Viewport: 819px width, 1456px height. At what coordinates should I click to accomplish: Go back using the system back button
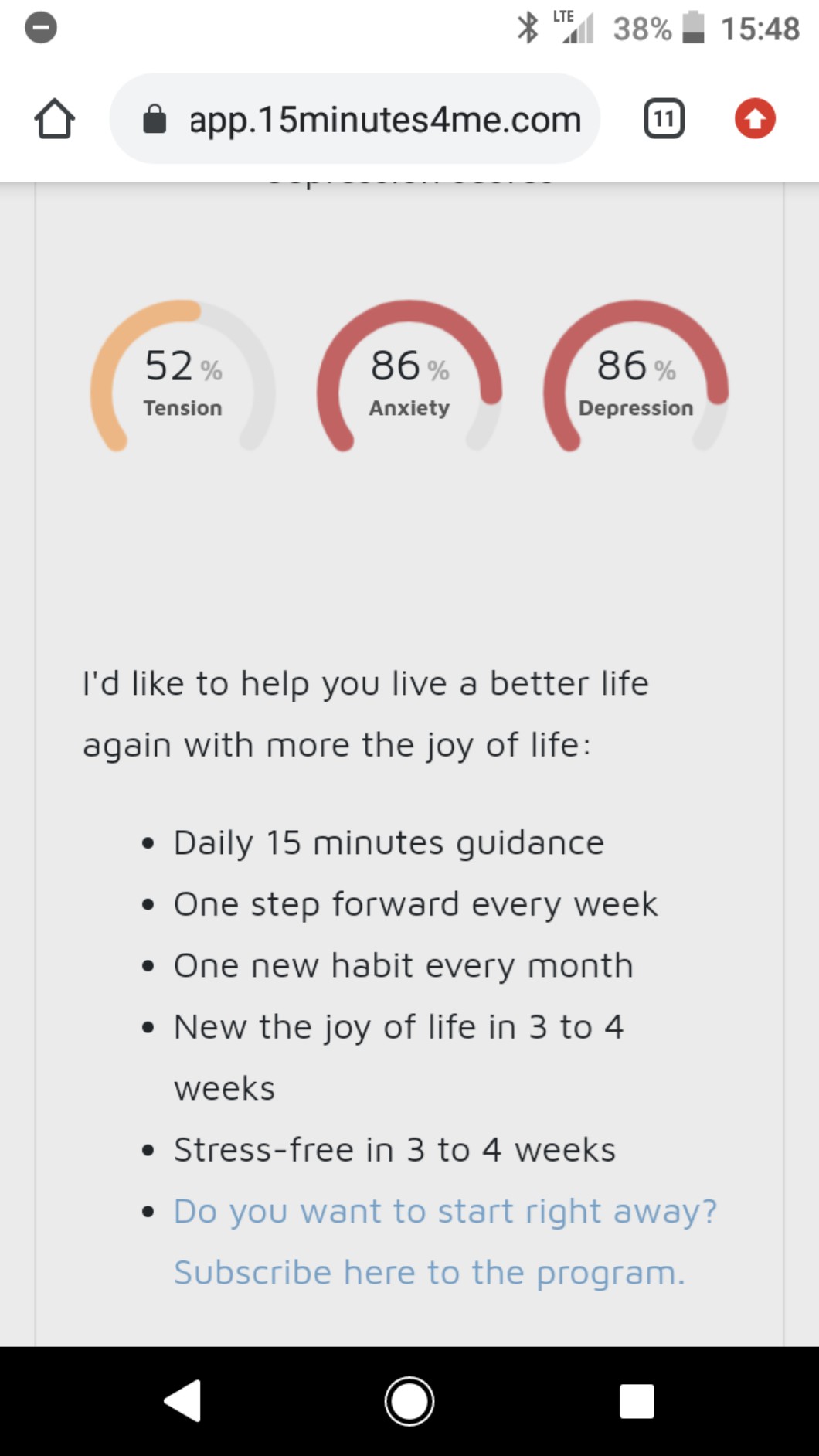coord(183,1400)
